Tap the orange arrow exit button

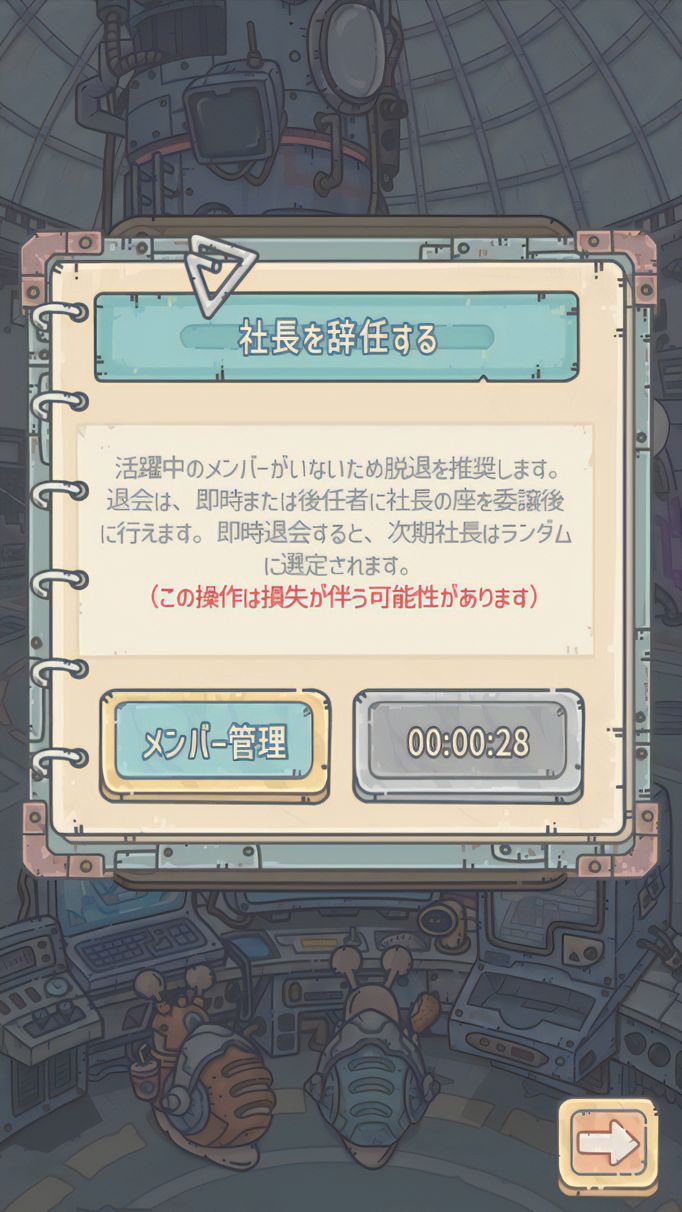click(609, 1143)
